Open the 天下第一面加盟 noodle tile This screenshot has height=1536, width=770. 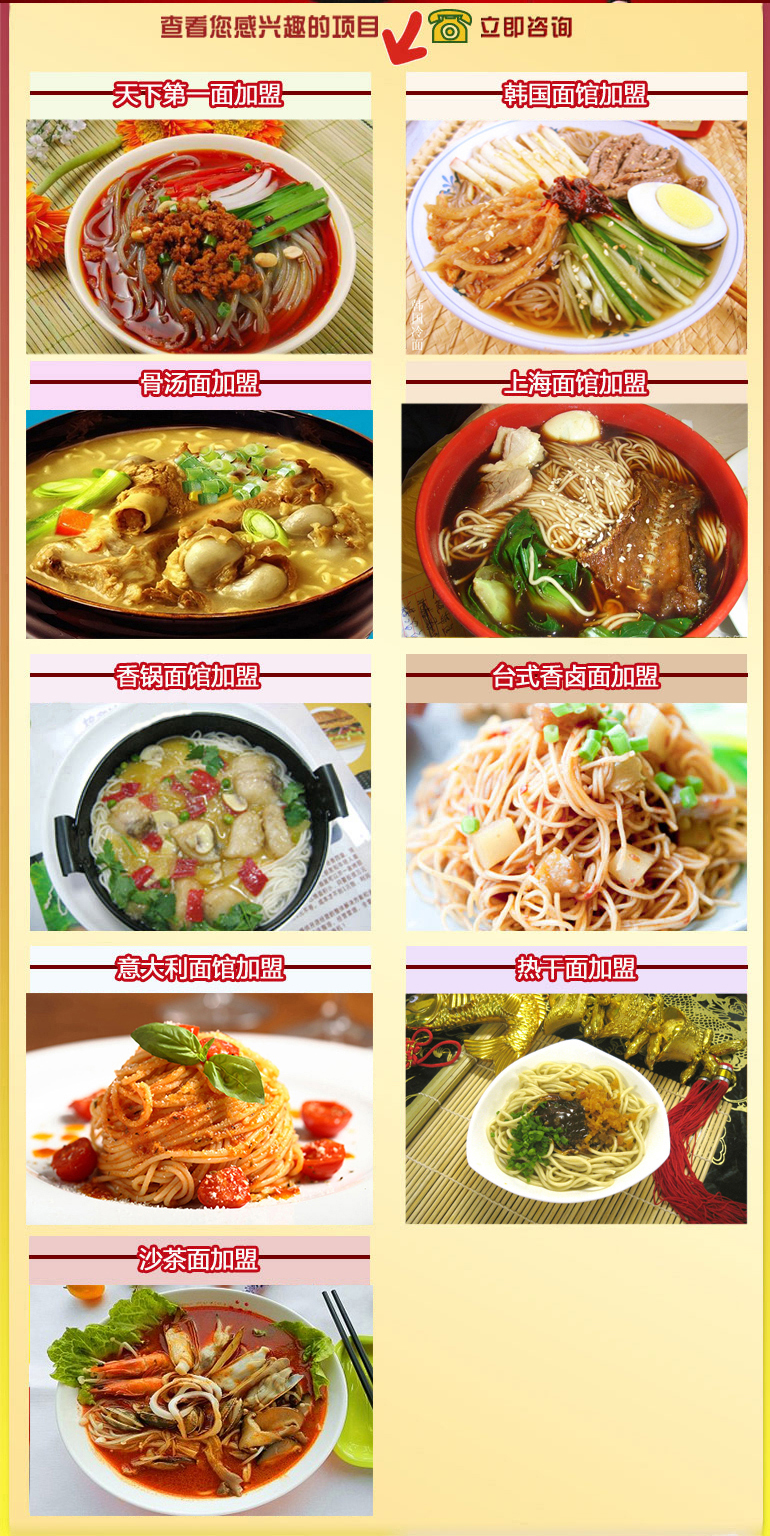click(199, 236)
